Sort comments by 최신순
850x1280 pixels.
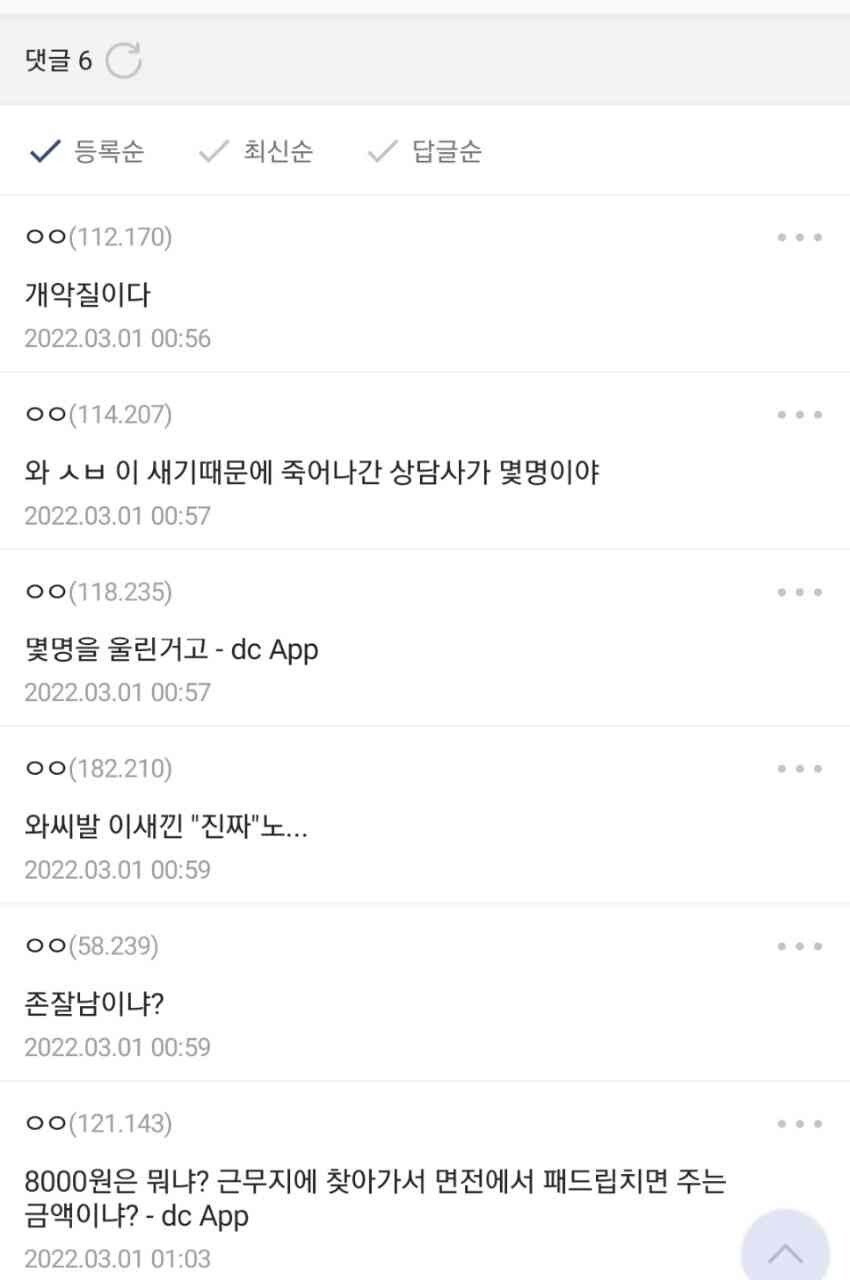click(257, 151)
